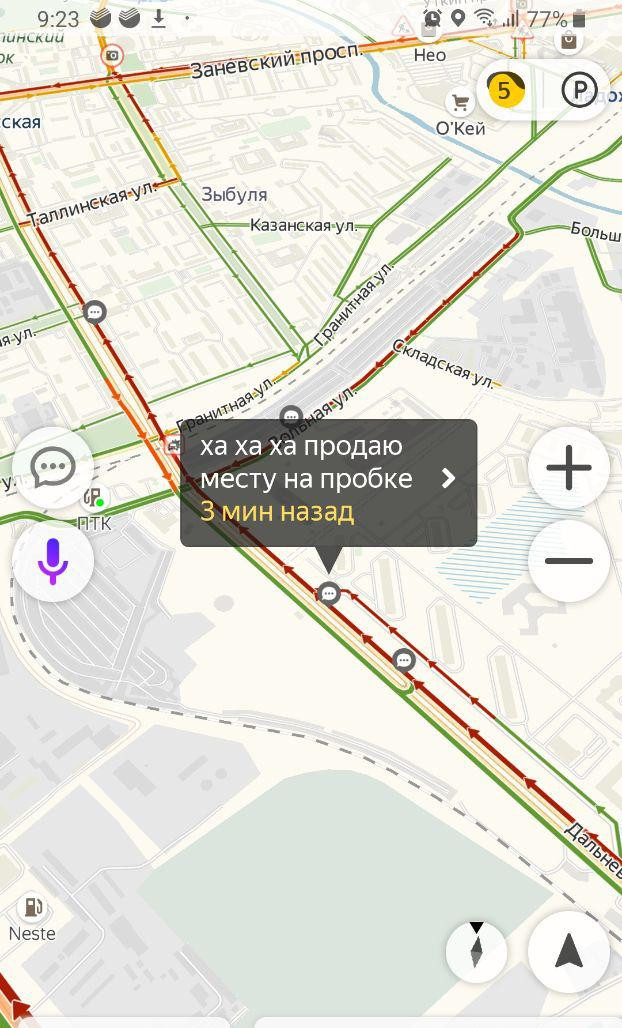Open road conversations chat button
This screenshot has height=1028, width=622.
[x=53, y=467]
